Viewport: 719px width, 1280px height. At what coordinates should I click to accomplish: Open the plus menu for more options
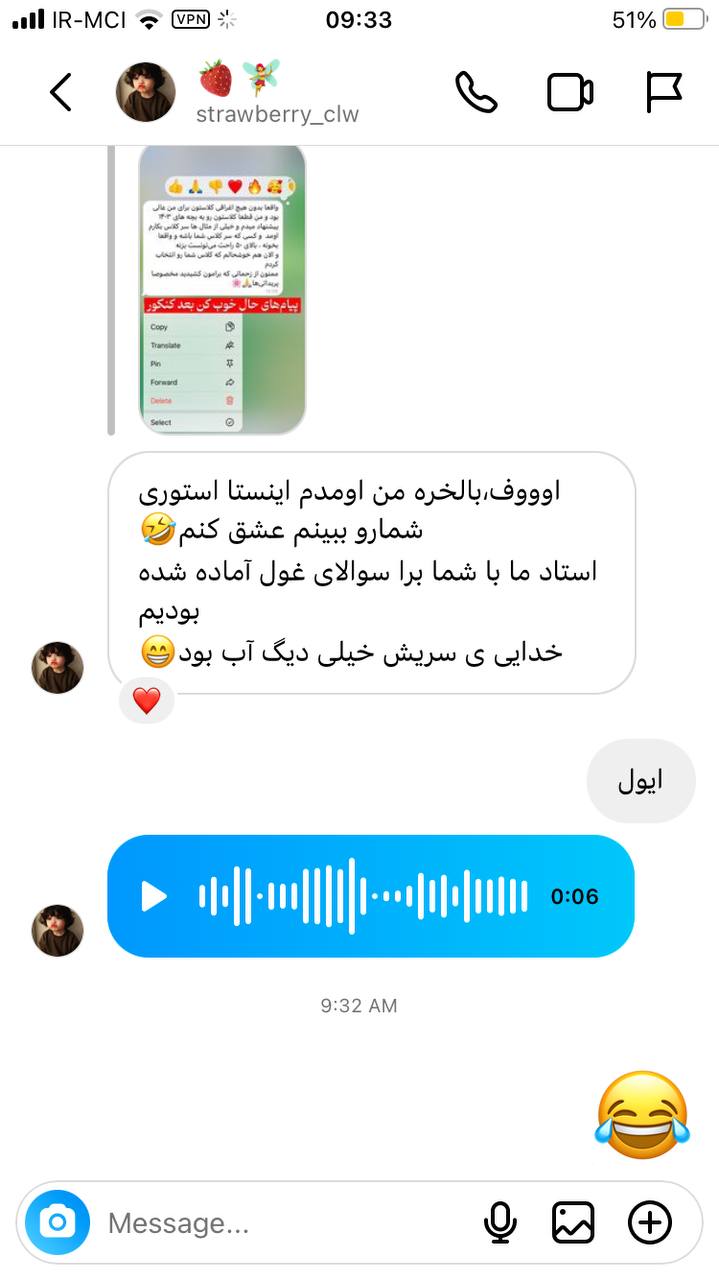click(650, 1223)
